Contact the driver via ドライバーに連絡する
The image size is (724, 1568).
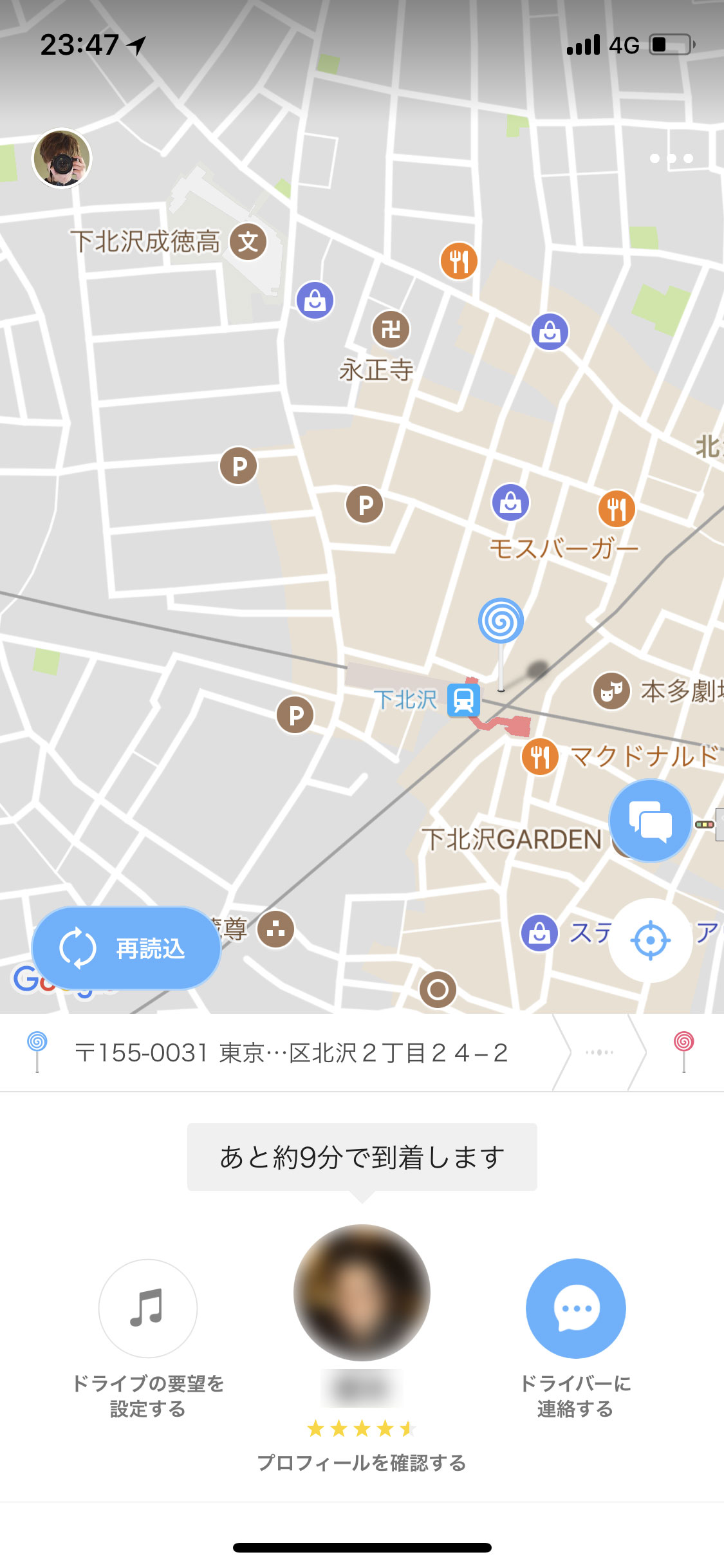575,1309
